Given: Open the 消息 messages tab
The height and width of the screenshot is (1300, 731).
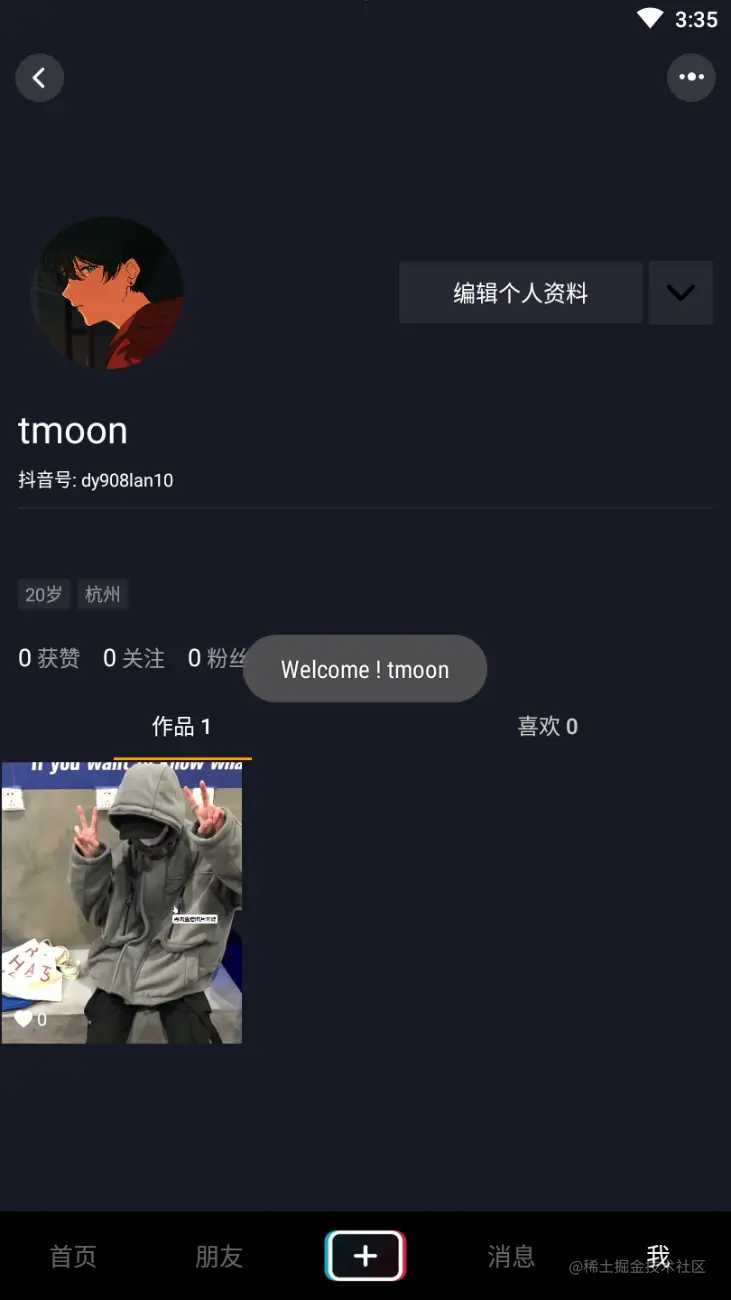Looking at the screenshot, I should (511, 1256).
